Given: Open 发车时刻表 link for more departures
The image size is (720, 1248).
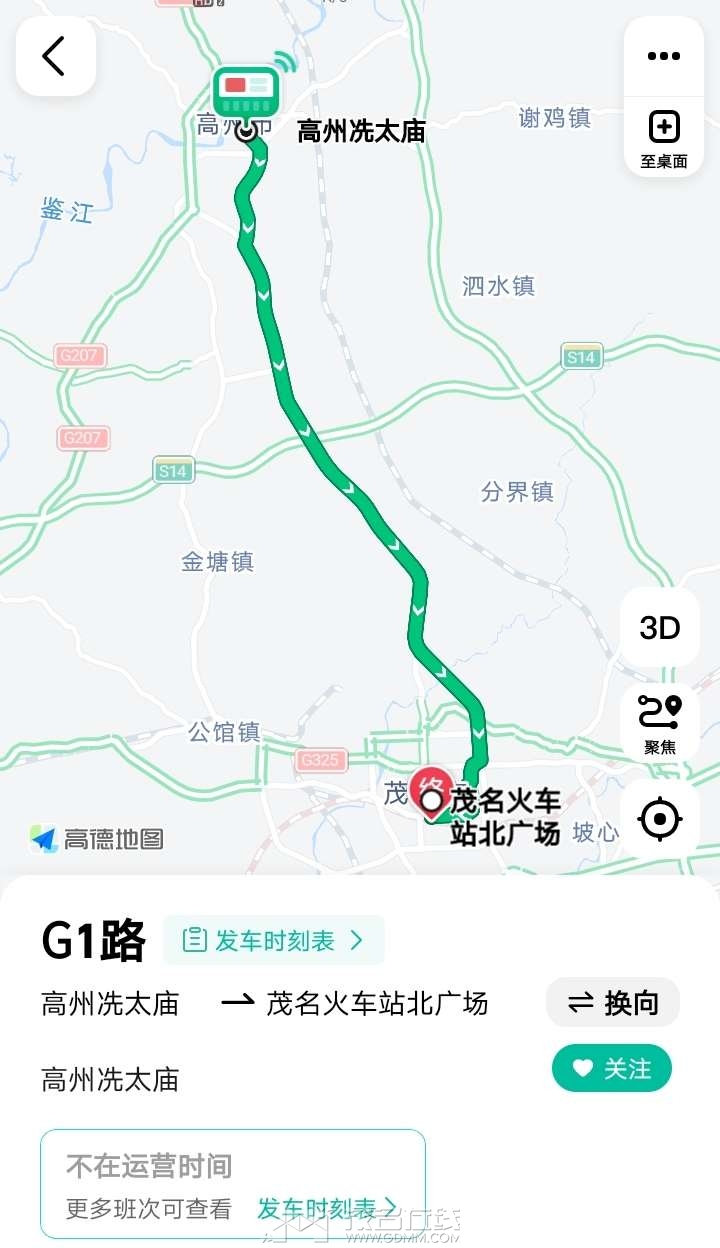Looking at the screenshot, I should [x=327, y=1208].
